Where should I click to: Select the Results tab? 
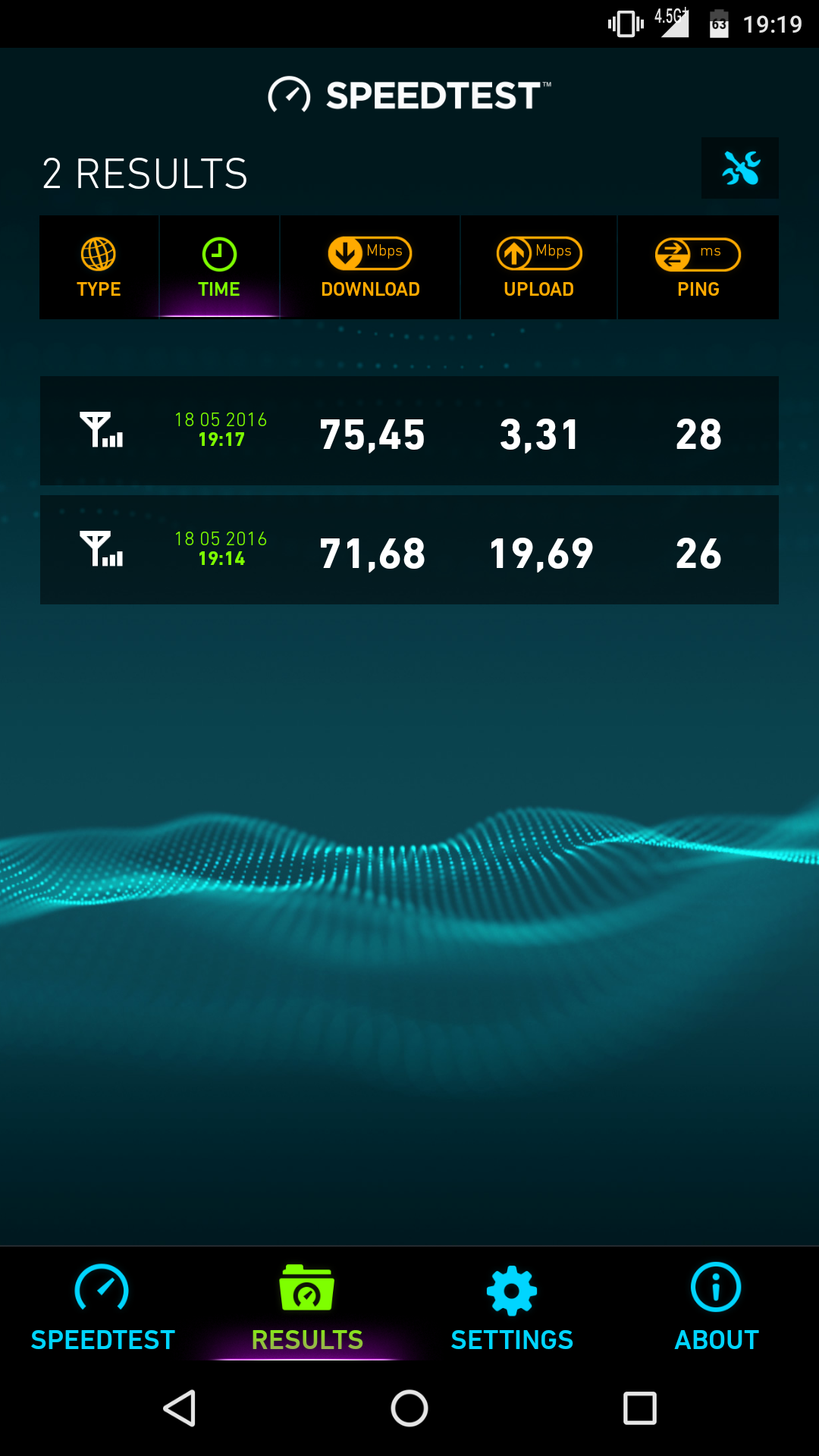tap(307, 1307)
